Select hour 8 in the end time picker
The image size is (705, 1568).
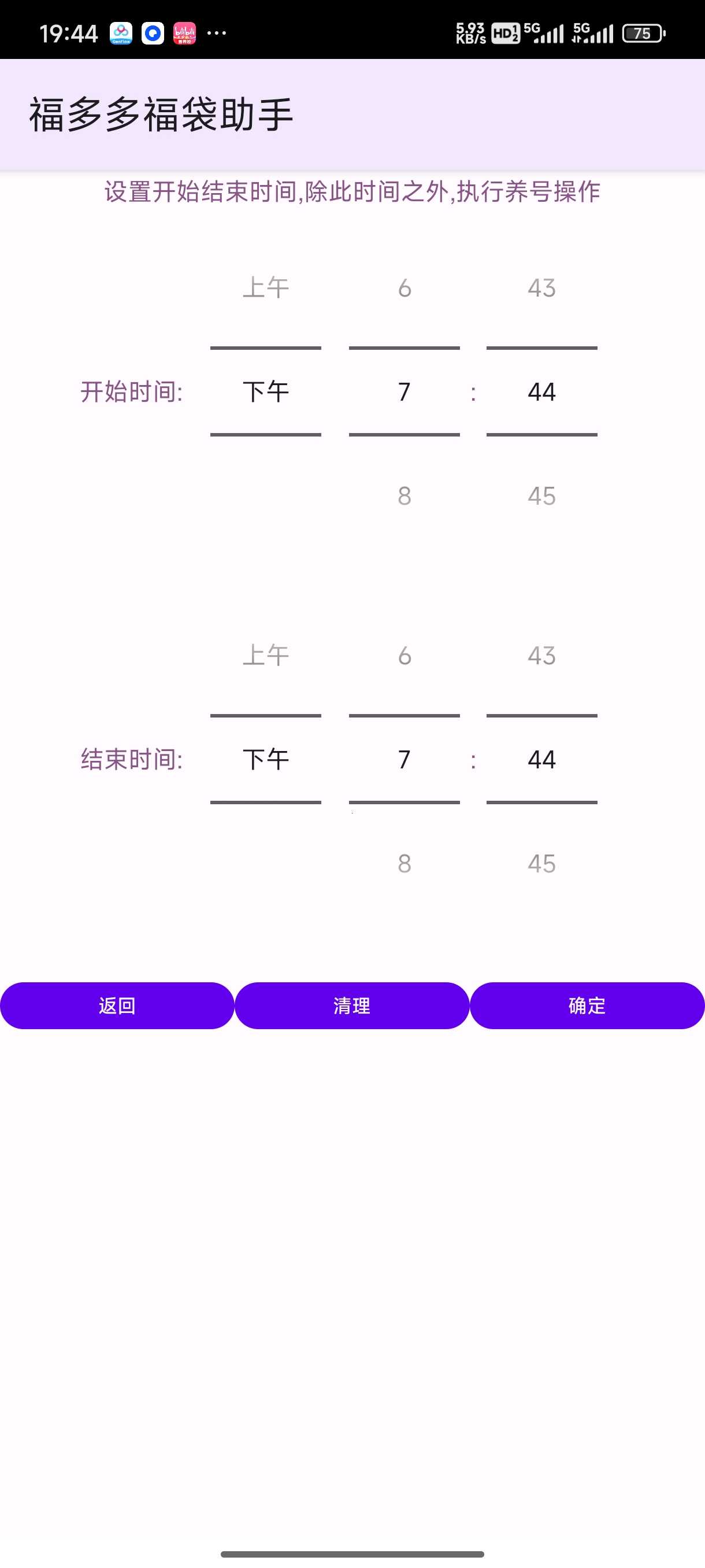coord(404,863)
